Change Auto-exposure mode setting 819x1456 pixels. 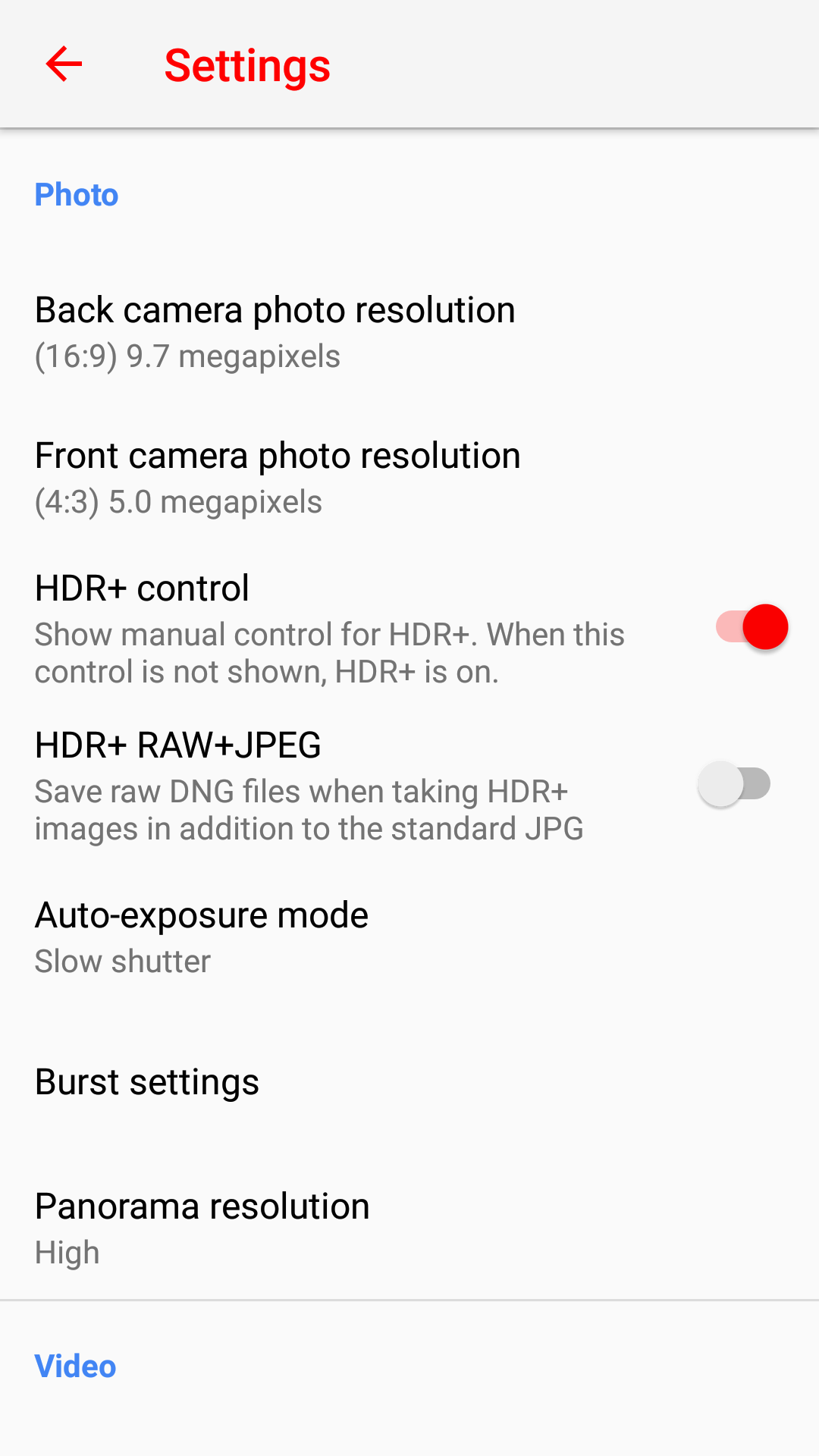pyautogui.click(x=202, y=937)
